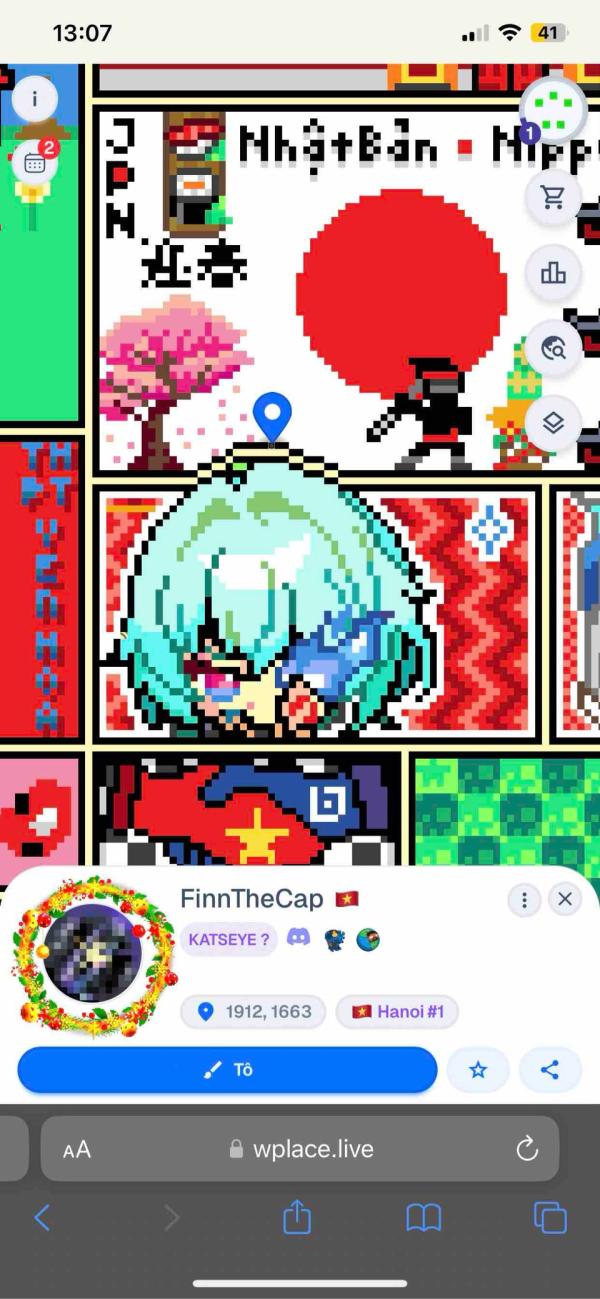
Task: Open the globe search icon
Action: [x=553, y=348]
